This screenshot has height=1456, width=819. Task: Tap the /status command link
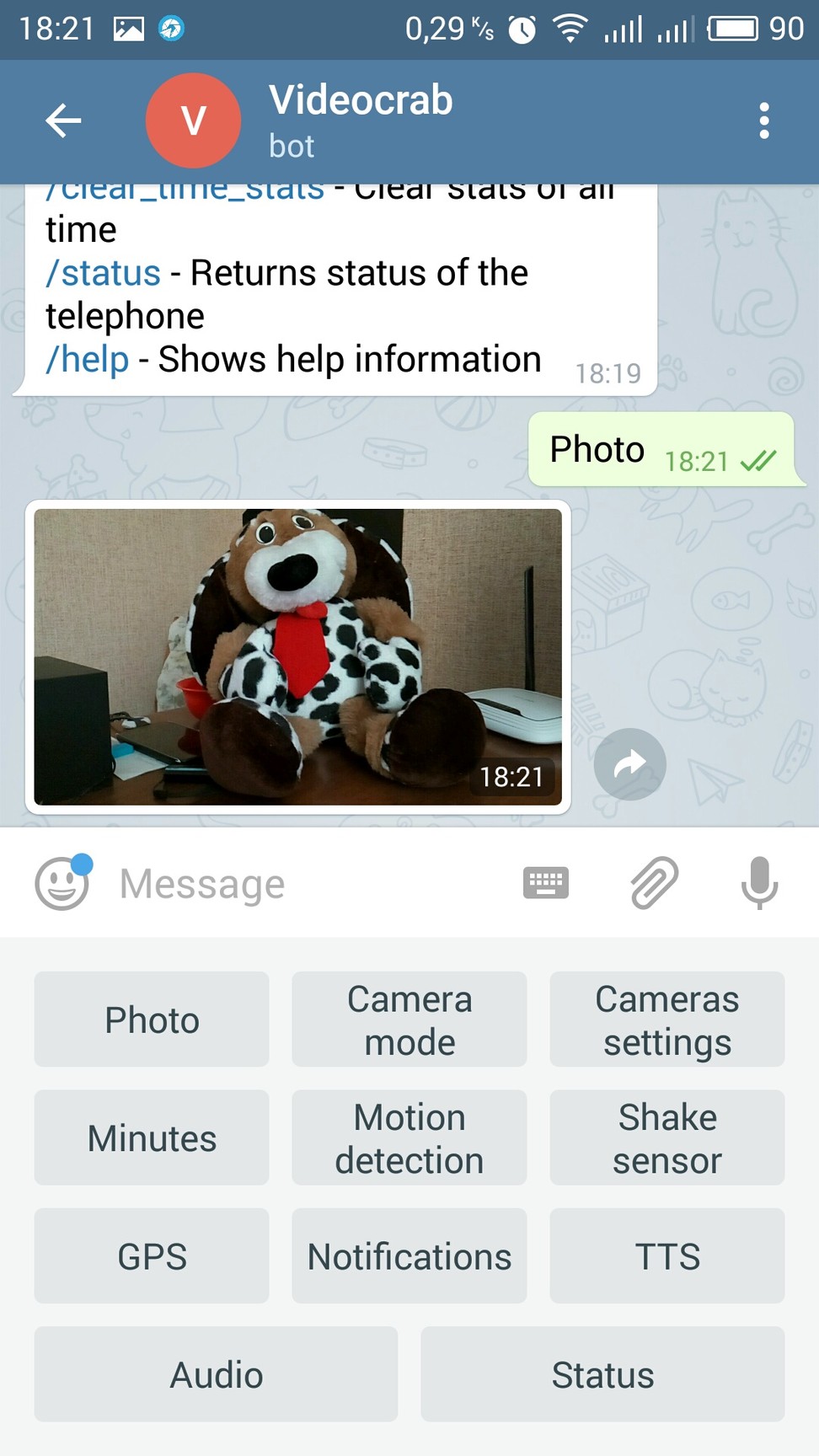[x=103, y=273]
